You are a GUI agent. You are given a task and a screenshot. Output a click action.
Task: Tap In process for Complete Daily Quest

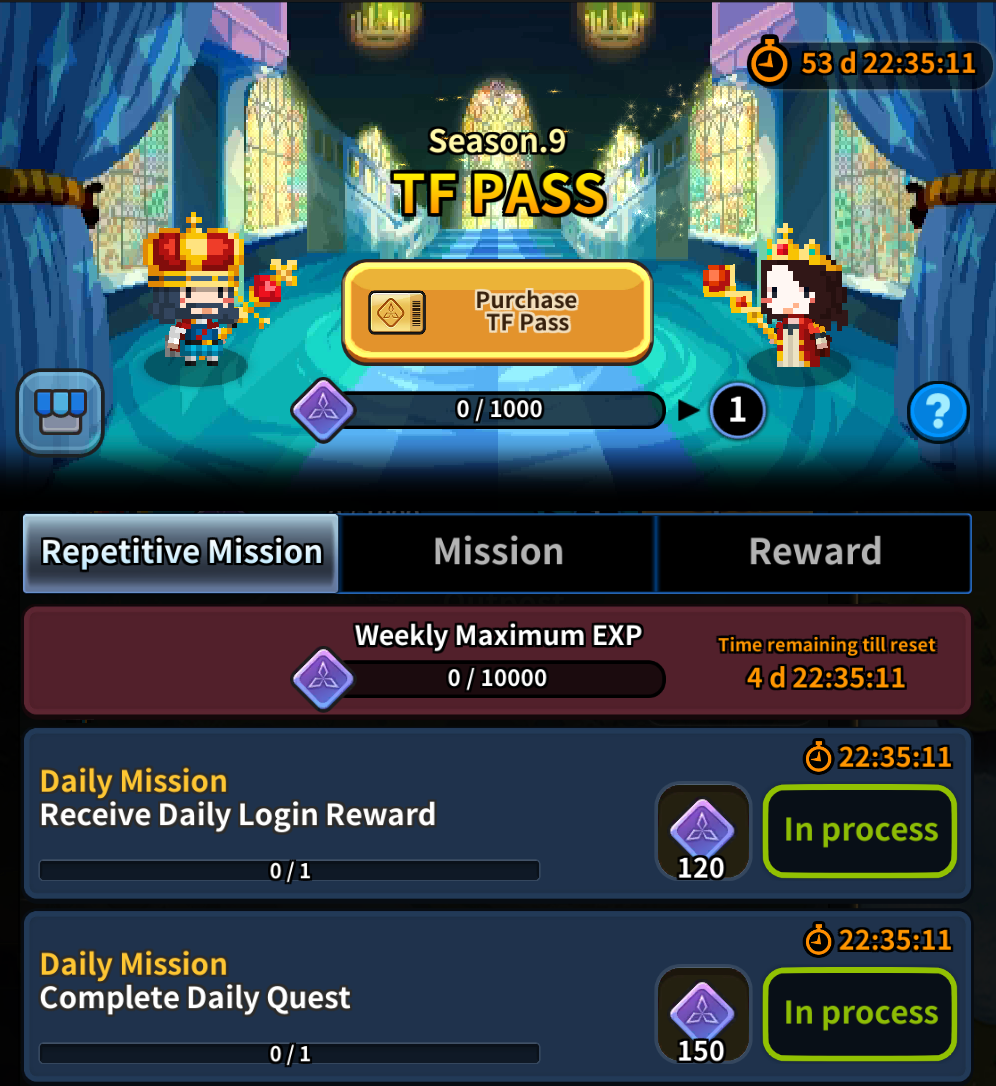point(860,1013)
